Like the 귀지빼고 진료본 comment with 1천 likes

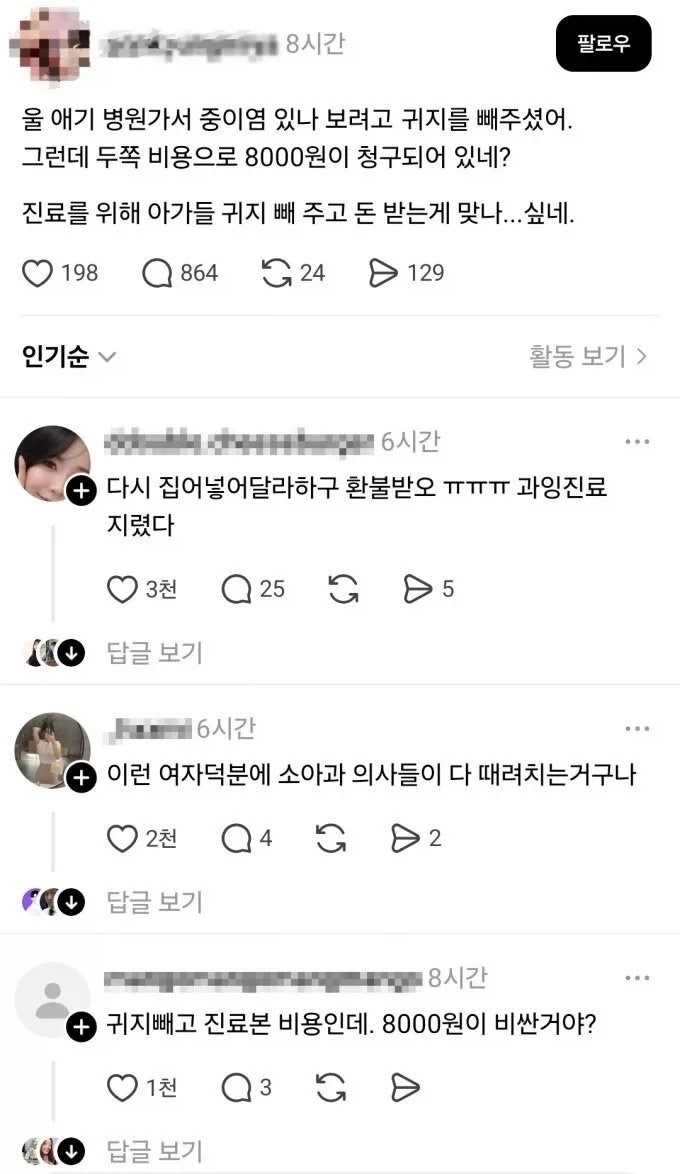[x=122, y=1087]
